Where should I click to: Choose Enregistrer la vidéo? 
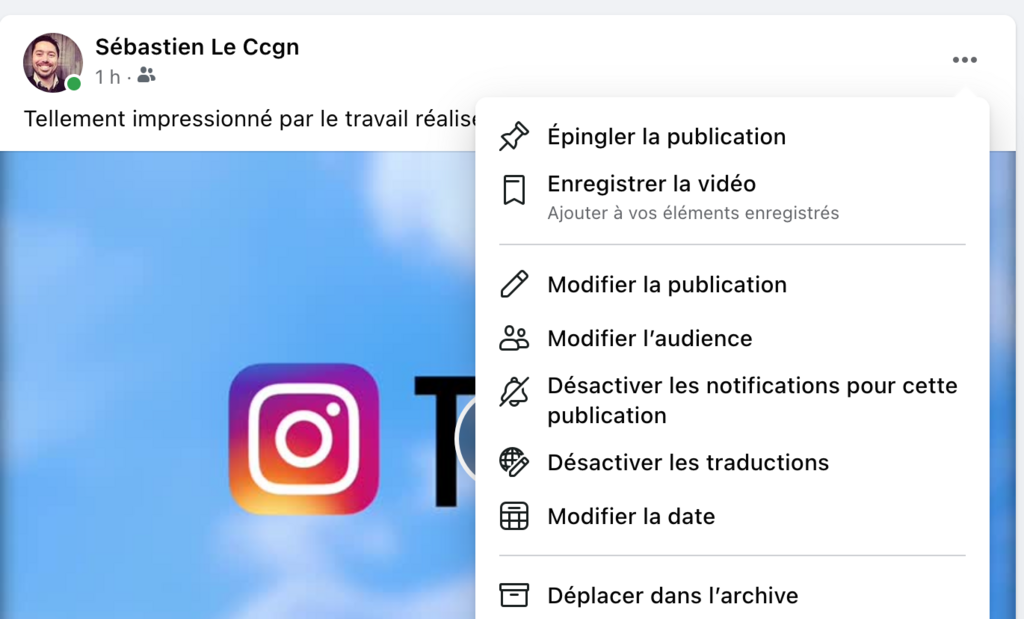click(x=651, y=185)
